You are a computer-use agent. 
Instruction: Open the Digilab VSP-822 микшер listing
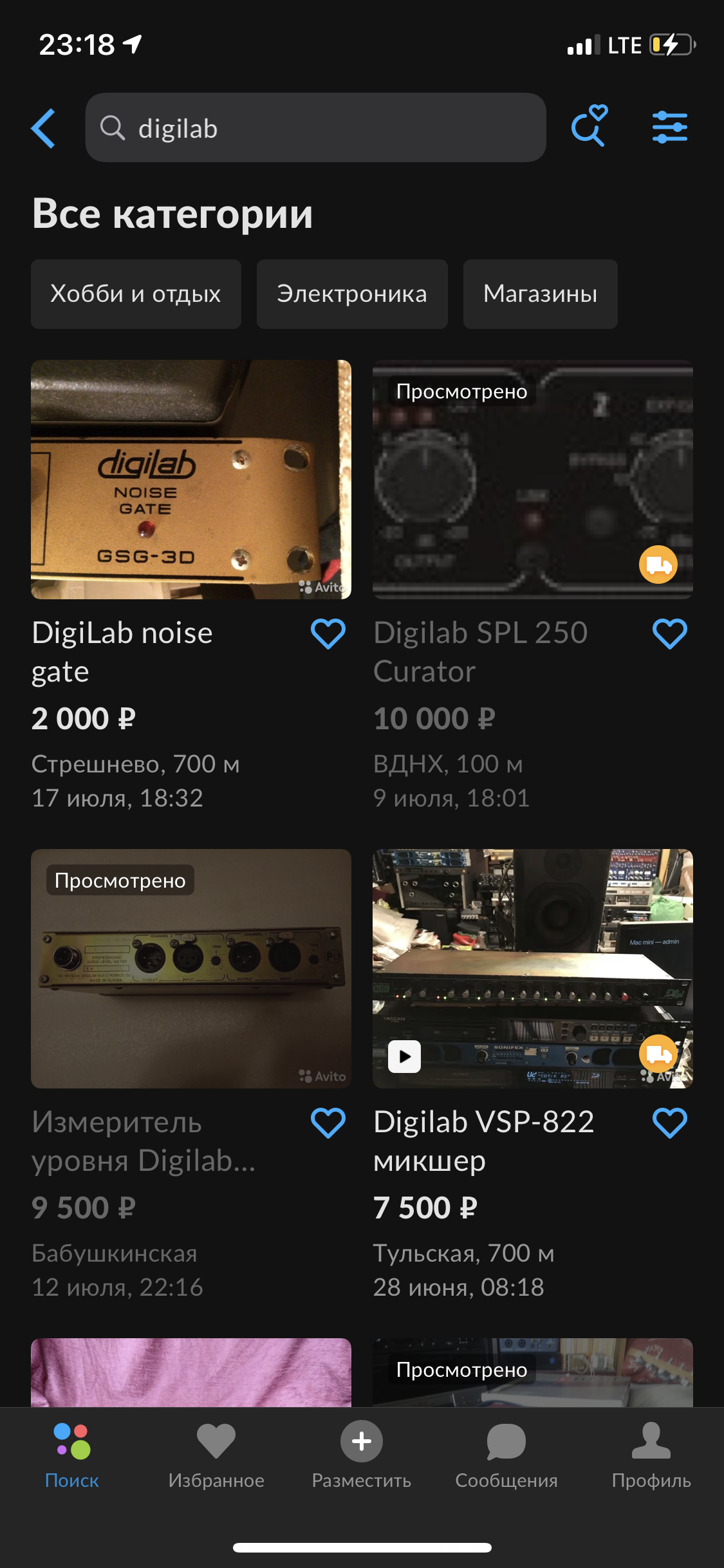click(x=532, y=969)
